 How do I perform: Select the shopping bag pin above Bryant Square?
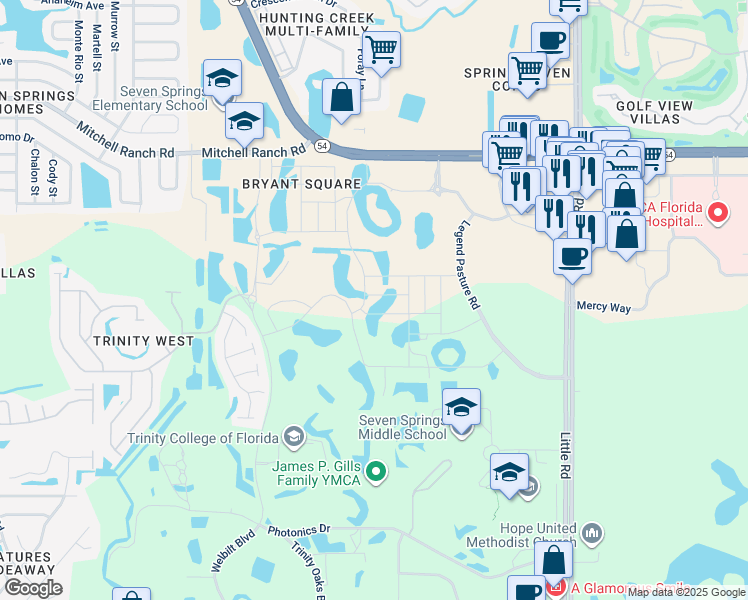pos(341,98)
